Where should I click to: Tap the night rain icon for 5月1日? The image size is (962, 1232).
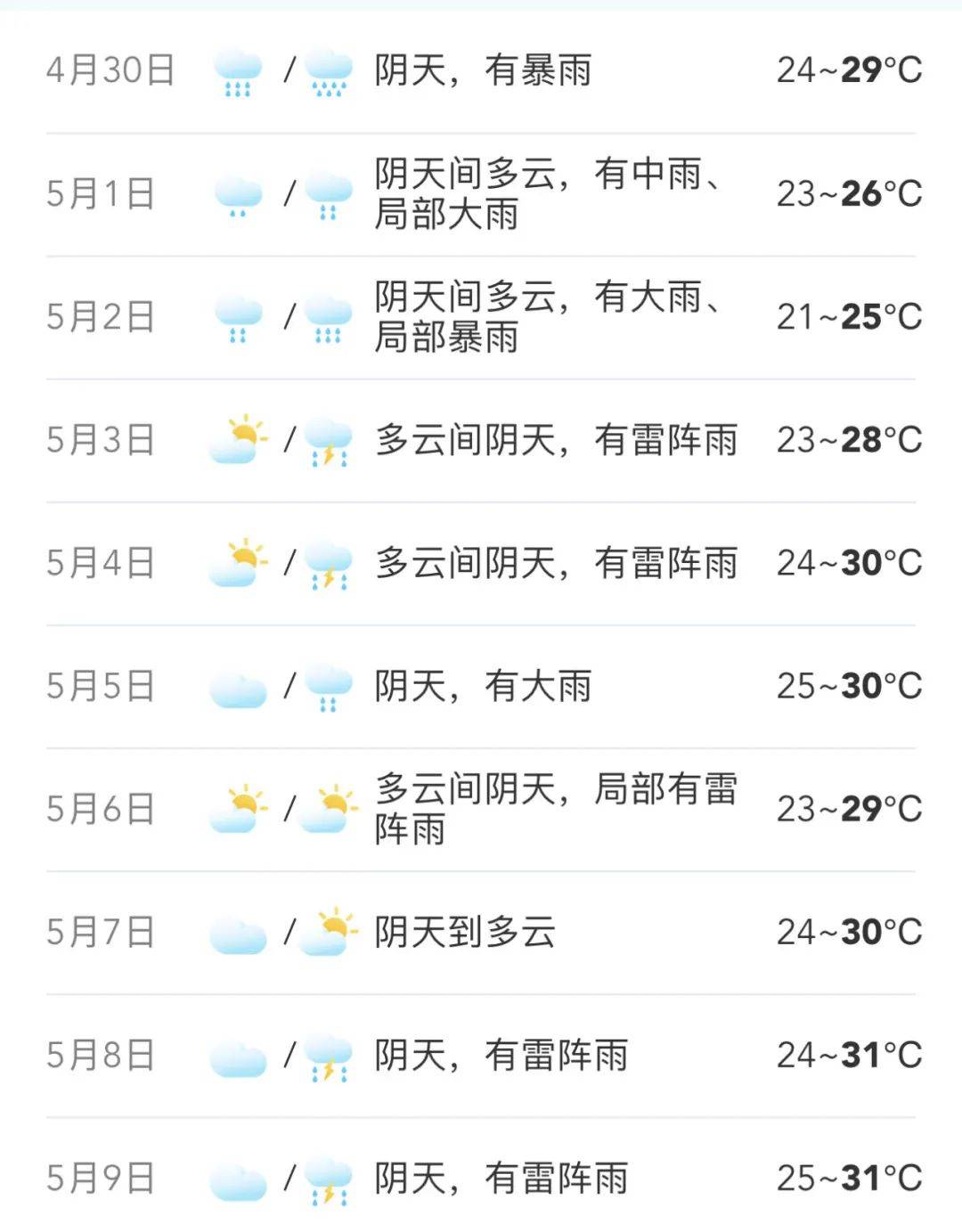tap(328, 194)
